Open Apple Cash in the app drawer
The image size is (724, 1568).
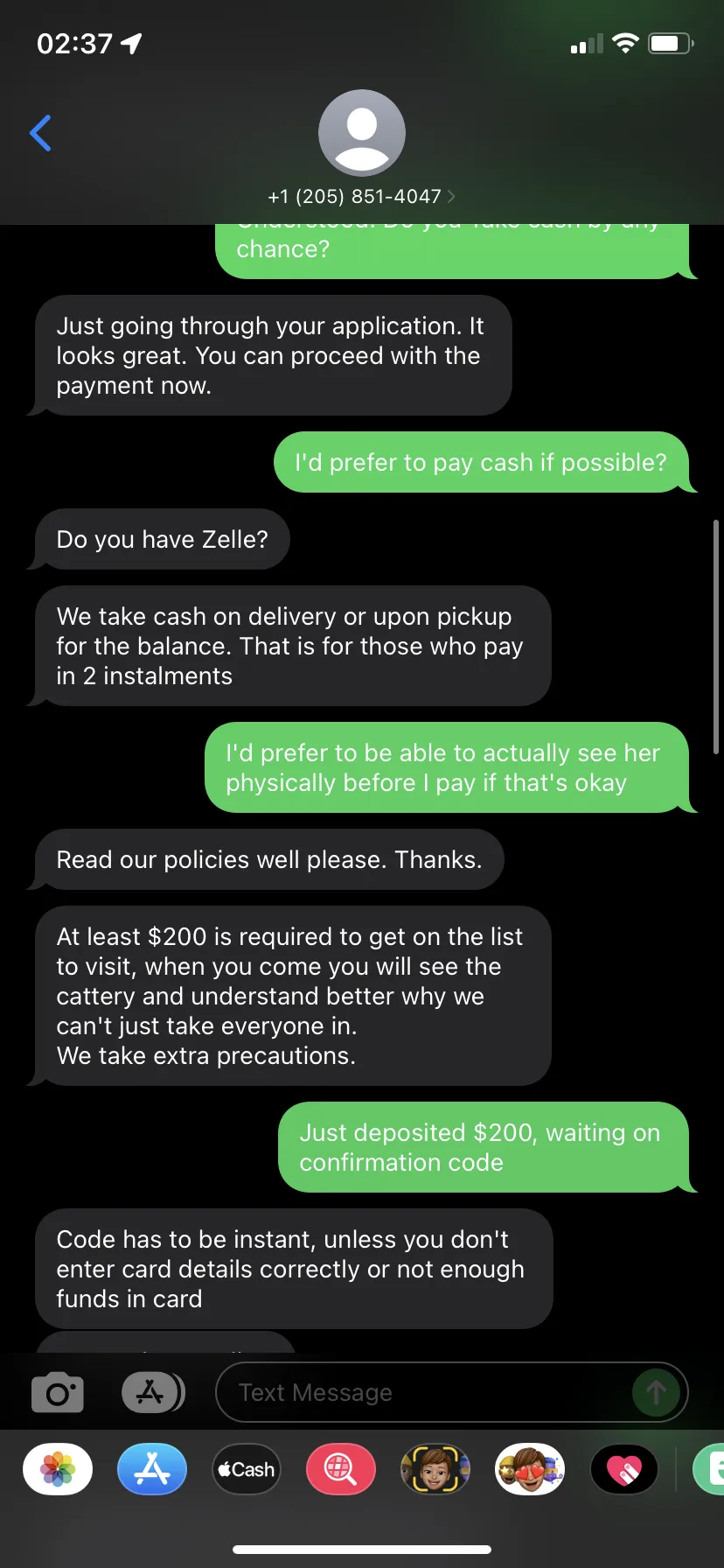coord(247,1469)
